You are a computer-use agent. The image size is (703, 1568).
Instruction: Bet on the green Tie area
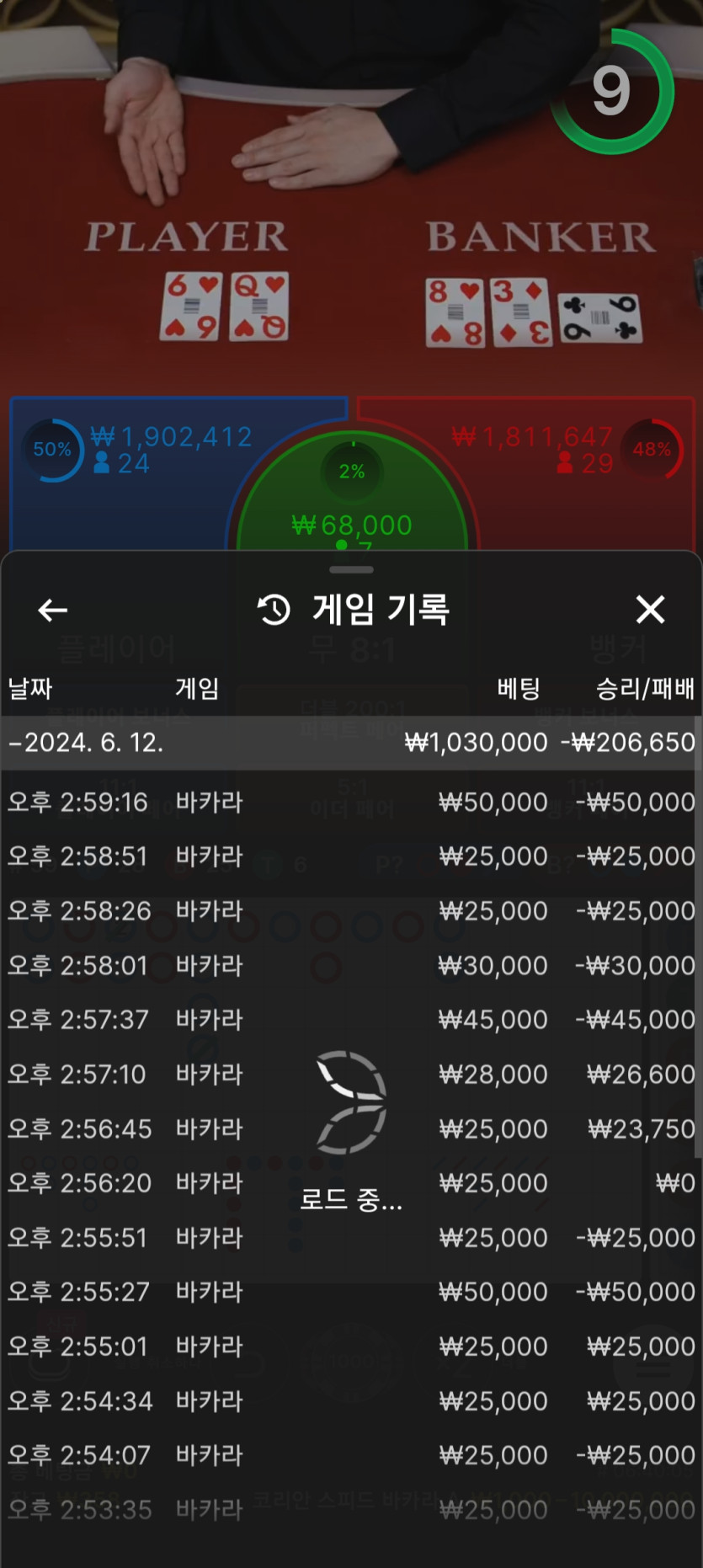pos(352,505)
